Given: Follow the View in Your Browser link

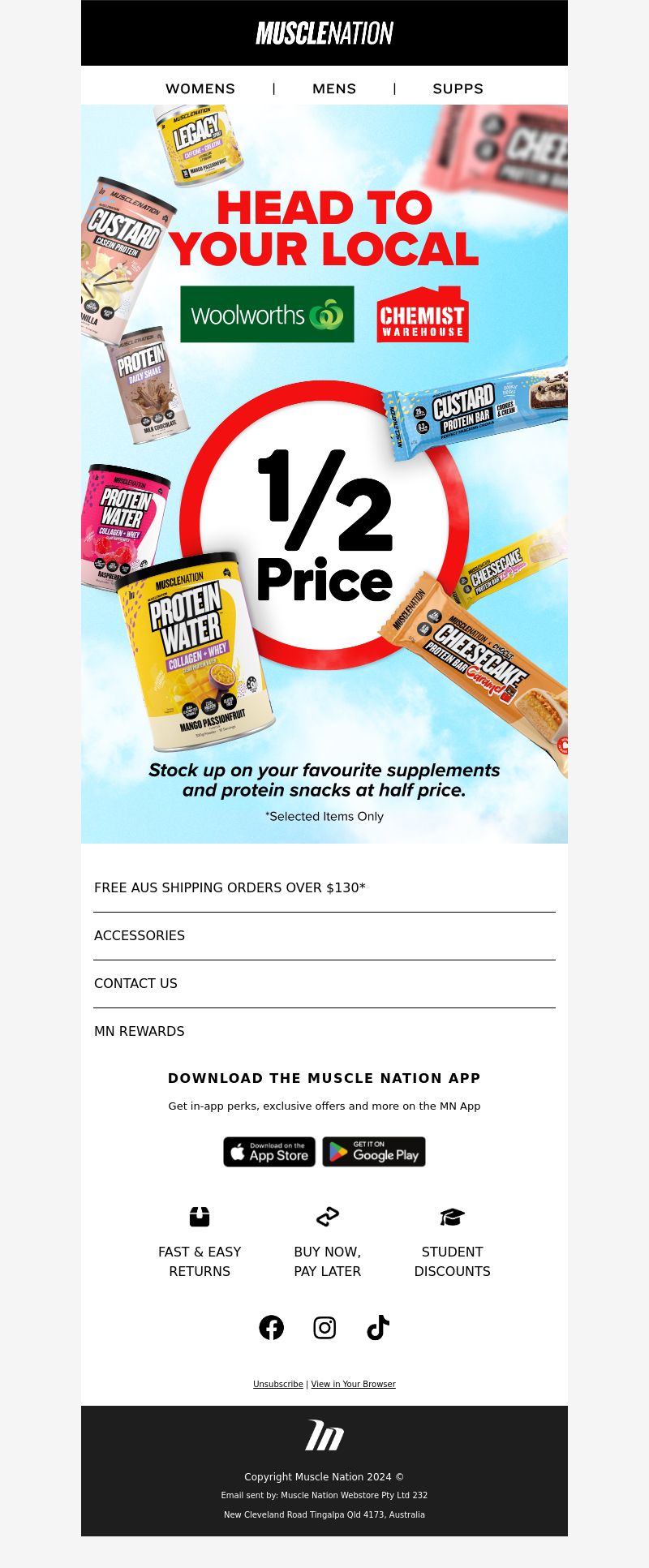Looking at the screenshot, I should pyautogui.click(x=353, y=1384).
